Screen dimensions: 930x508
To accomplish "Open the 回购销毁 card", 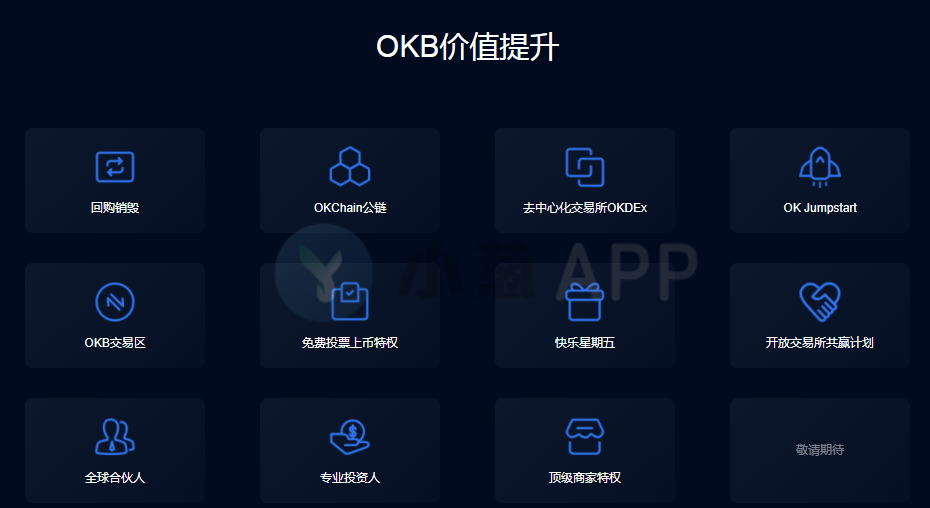I will coord(115,181).
